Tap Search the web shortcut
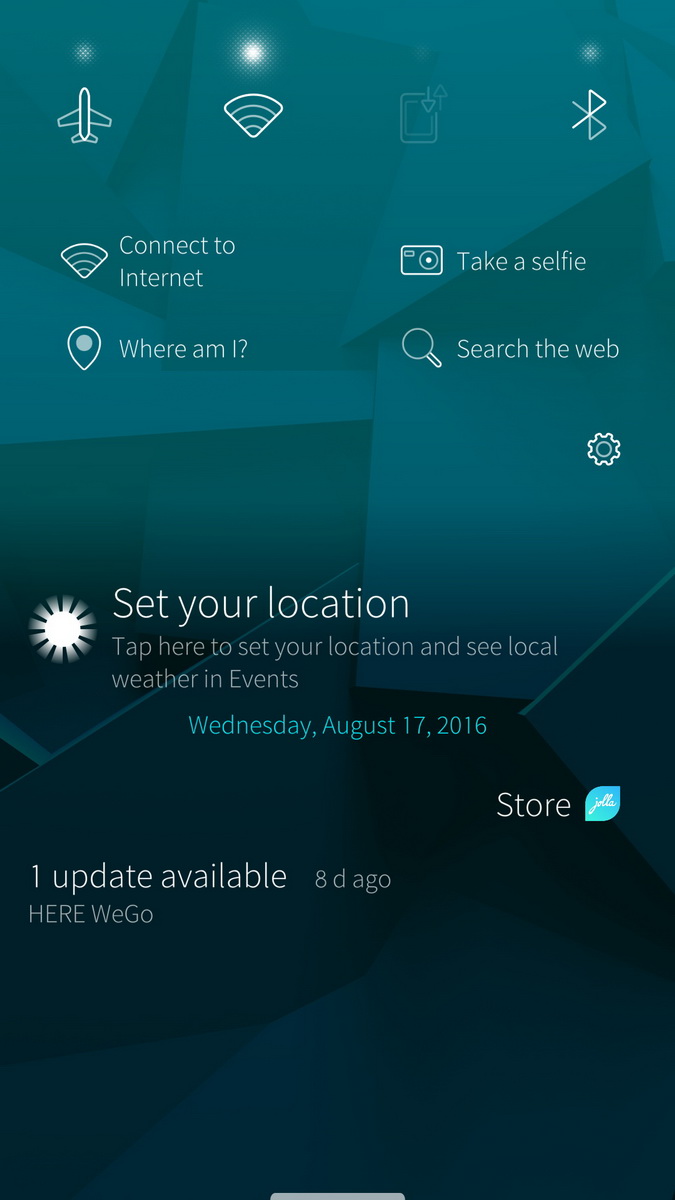 [510, 349]
